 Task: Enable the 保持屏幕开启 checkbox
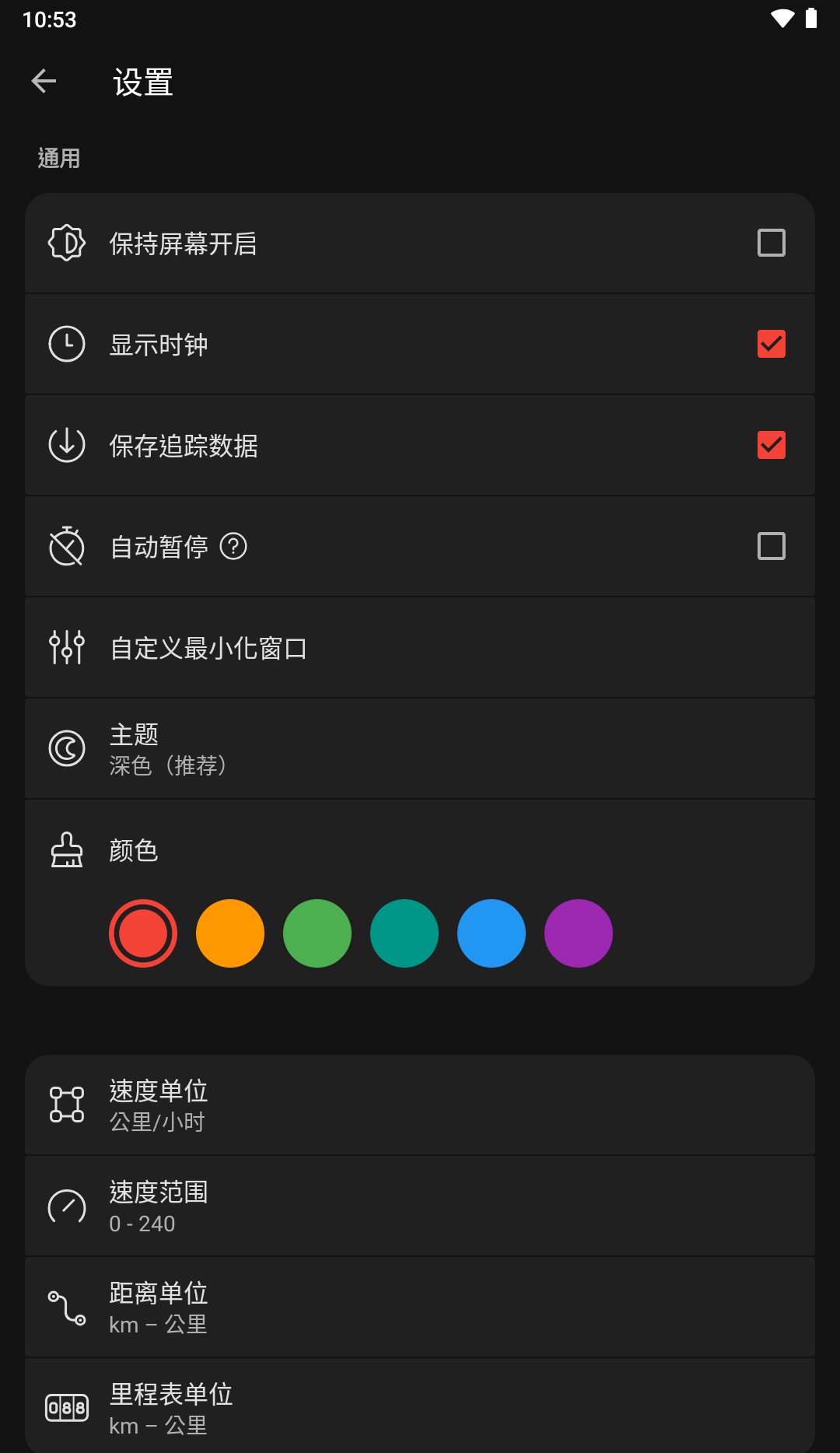pyautogui.click(x=771, y=243)
